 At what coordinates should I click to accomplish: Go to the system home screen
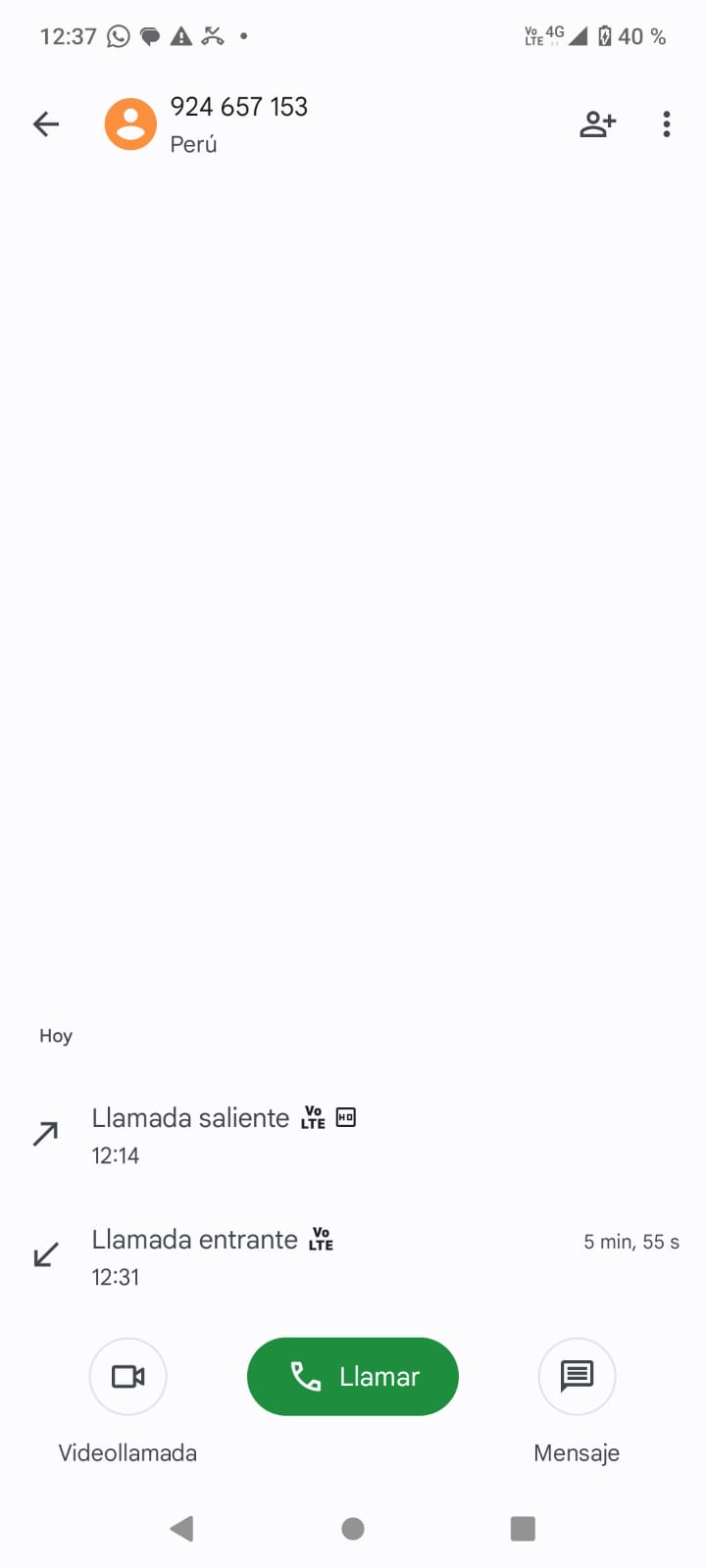(353, 1529)
